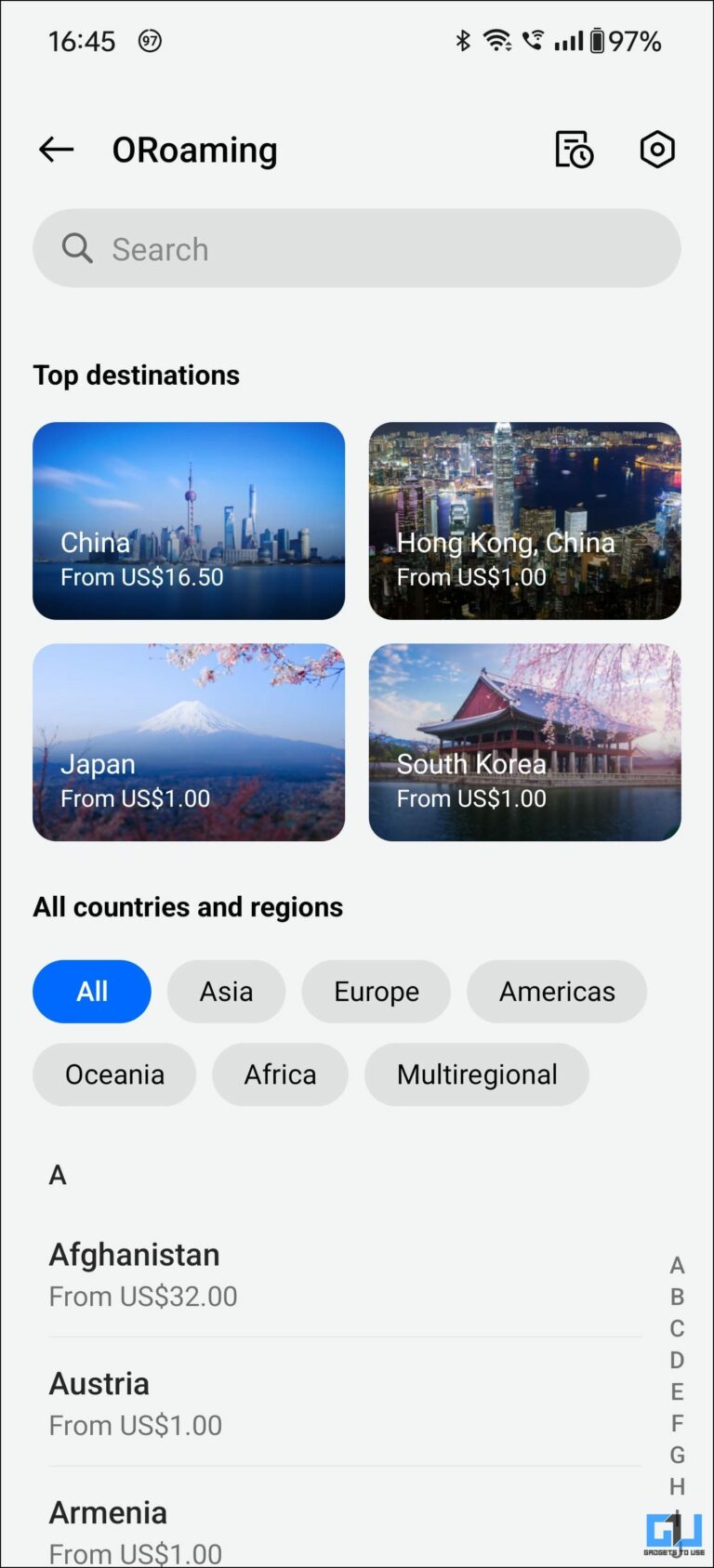The width and height of the screenshot is (714, 1568).
Task: Enable the Asia region filter
Action: (226, 991)
